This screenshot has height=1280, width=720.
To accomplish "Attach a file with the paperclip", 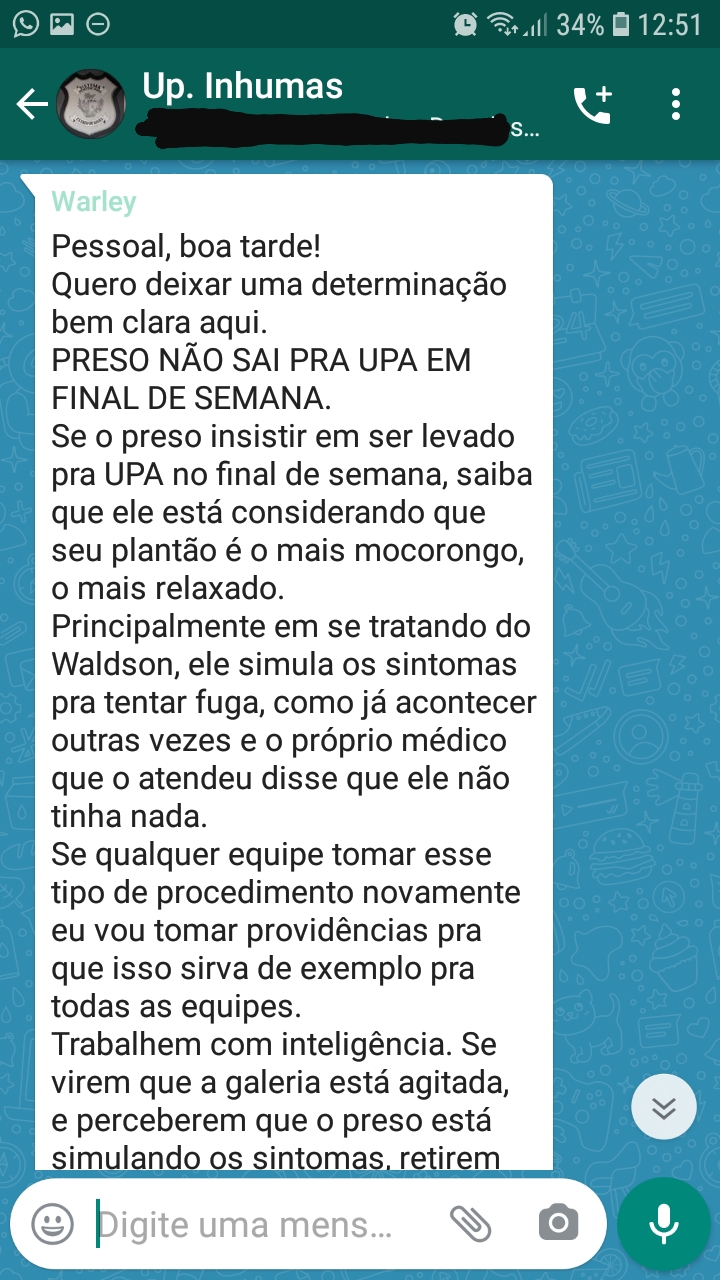I will [470, 1223].
